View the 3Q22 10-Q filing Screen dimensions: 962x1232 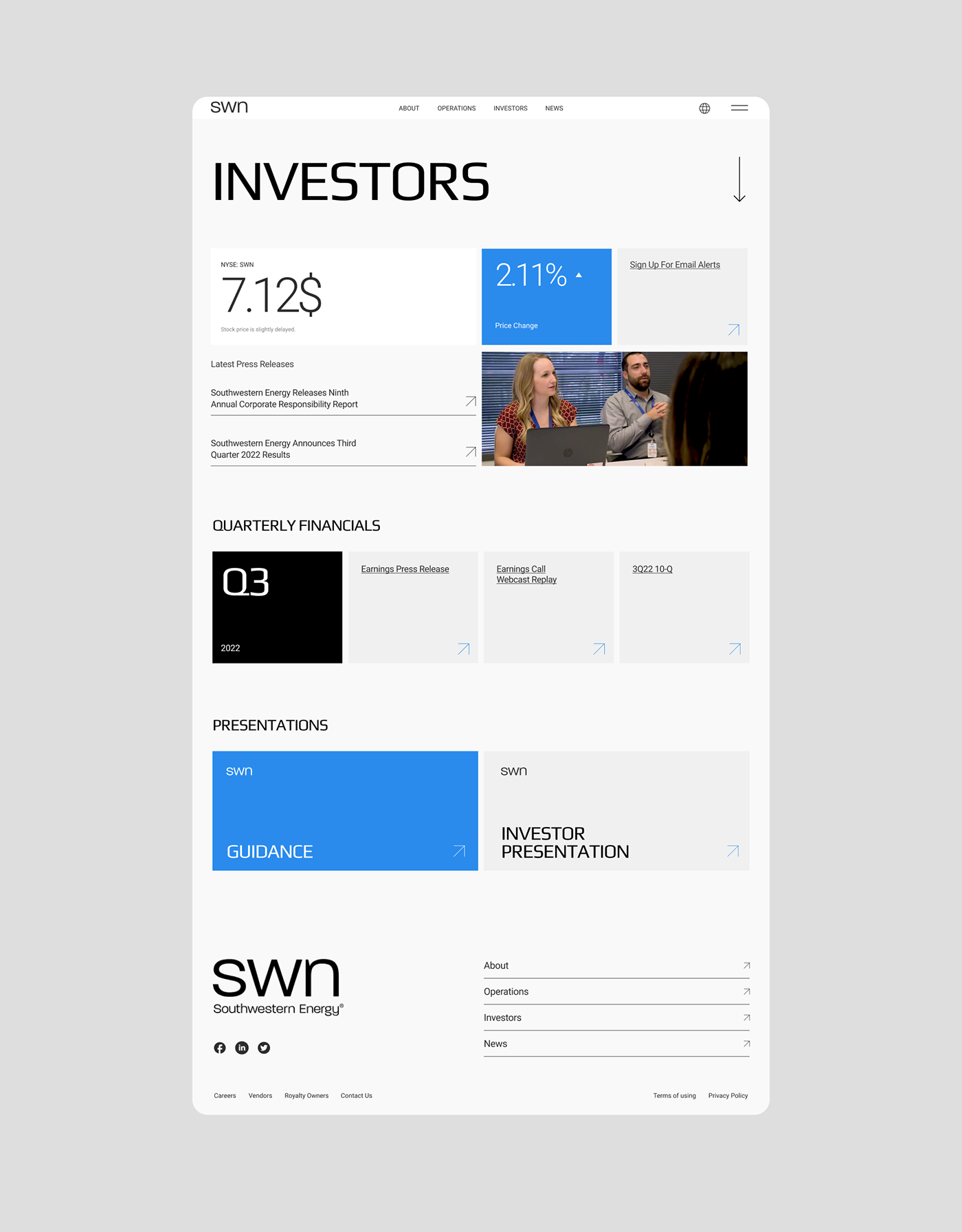click(652, 569)
